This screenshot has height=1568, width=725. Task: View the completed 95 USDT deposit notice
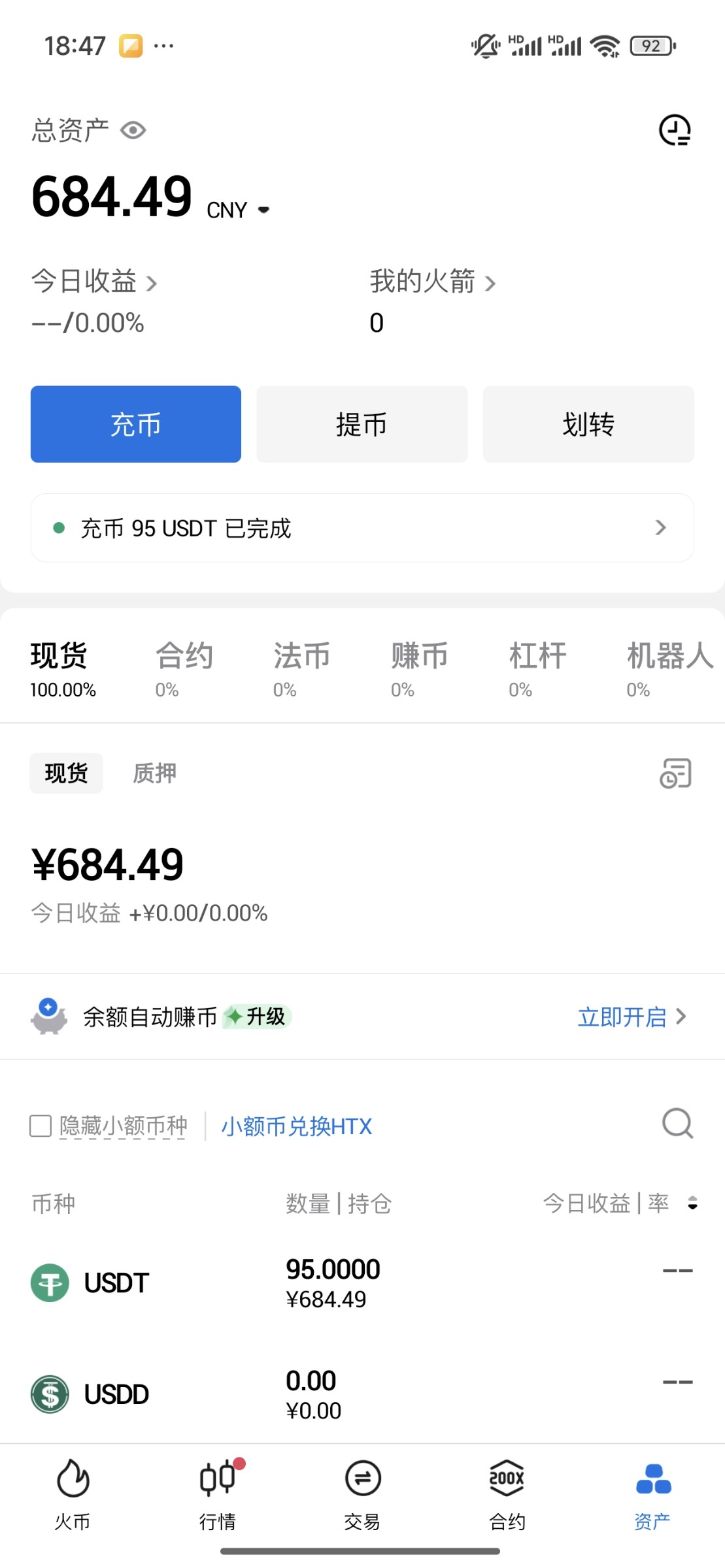[362, 528]
